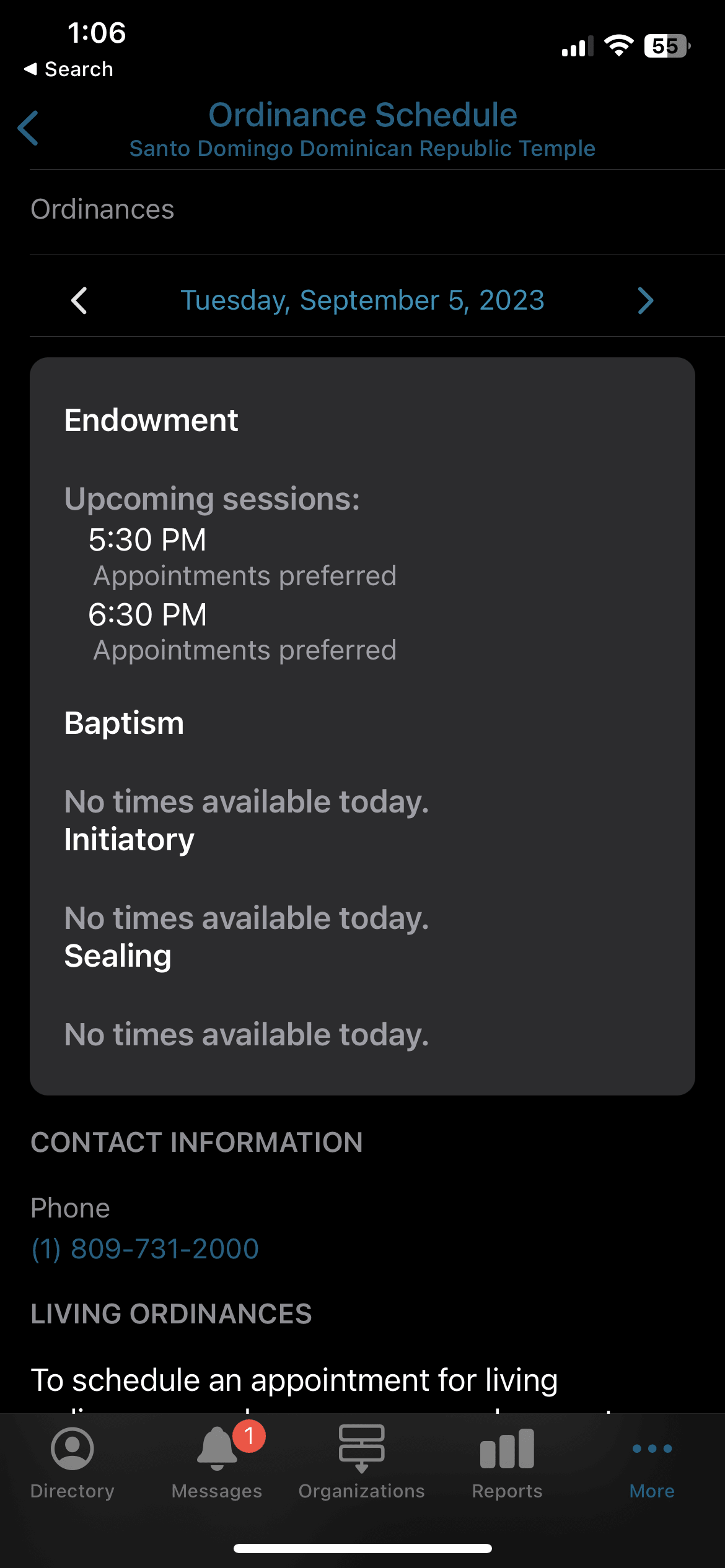Open the More tab
The image size is (725, 1568).
[652, 1463]
